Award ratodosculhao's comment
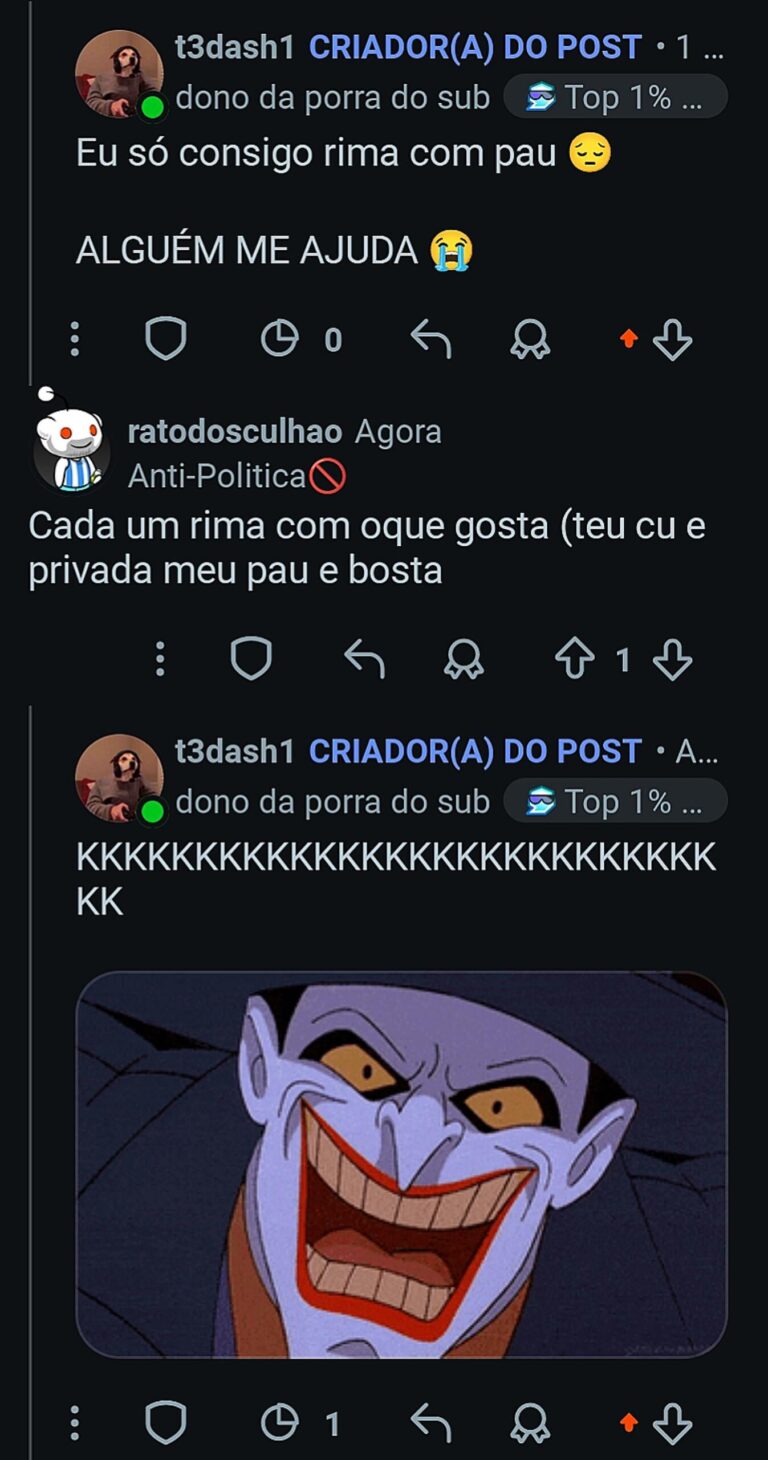Image resolution: width=768 pixels, height=1460 pixels. (x=464, y=660)
